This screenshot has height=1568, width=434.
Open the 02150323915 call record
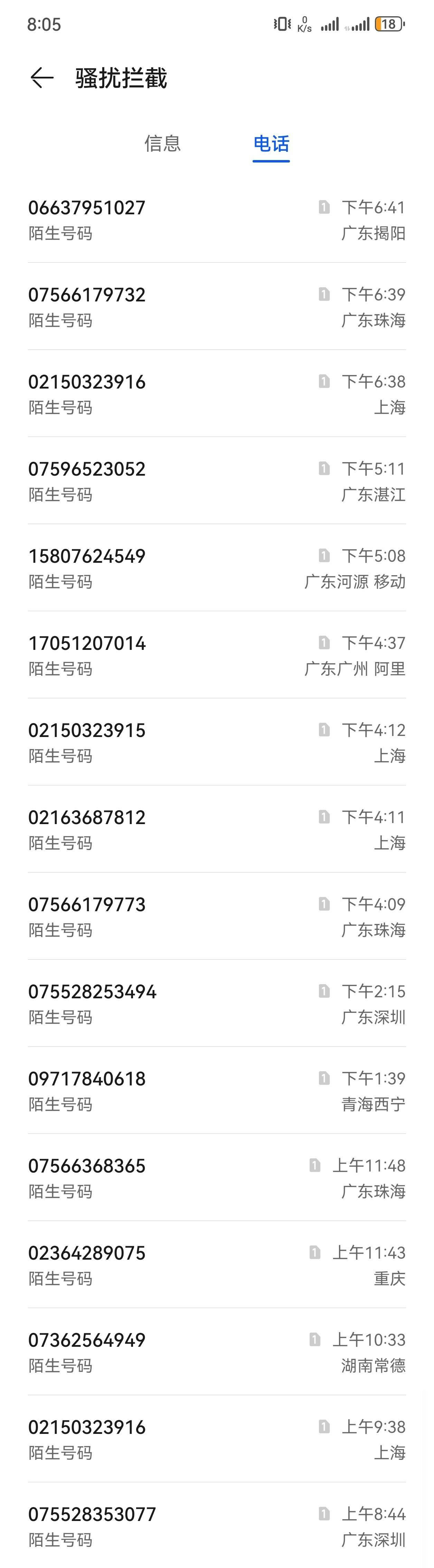point(217,742)
